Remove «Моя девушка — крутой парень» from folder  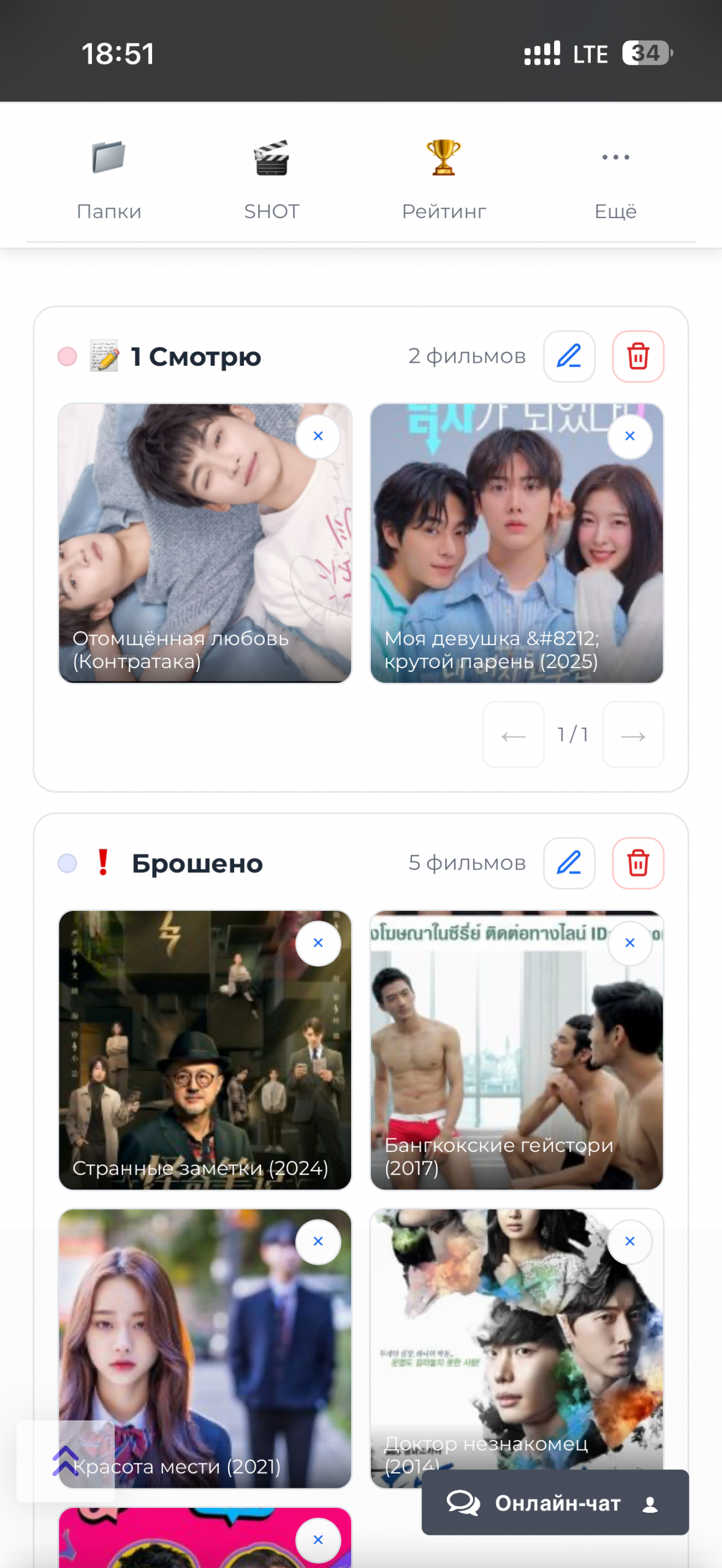(x=629, y=436)
